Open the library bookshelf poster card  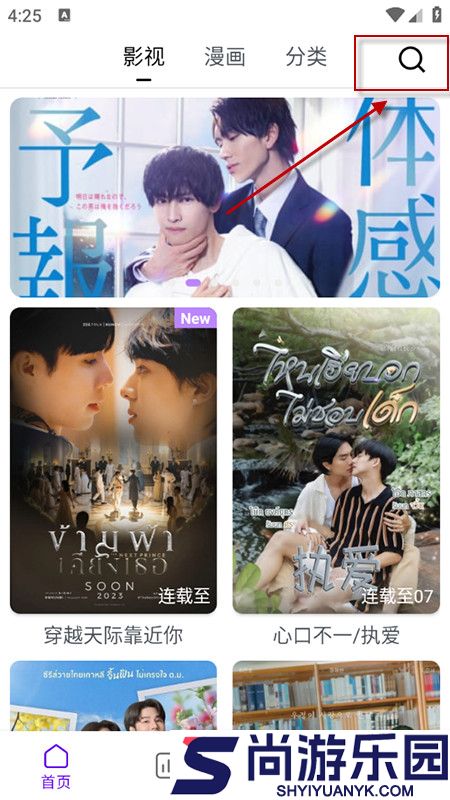pos(336,695)
